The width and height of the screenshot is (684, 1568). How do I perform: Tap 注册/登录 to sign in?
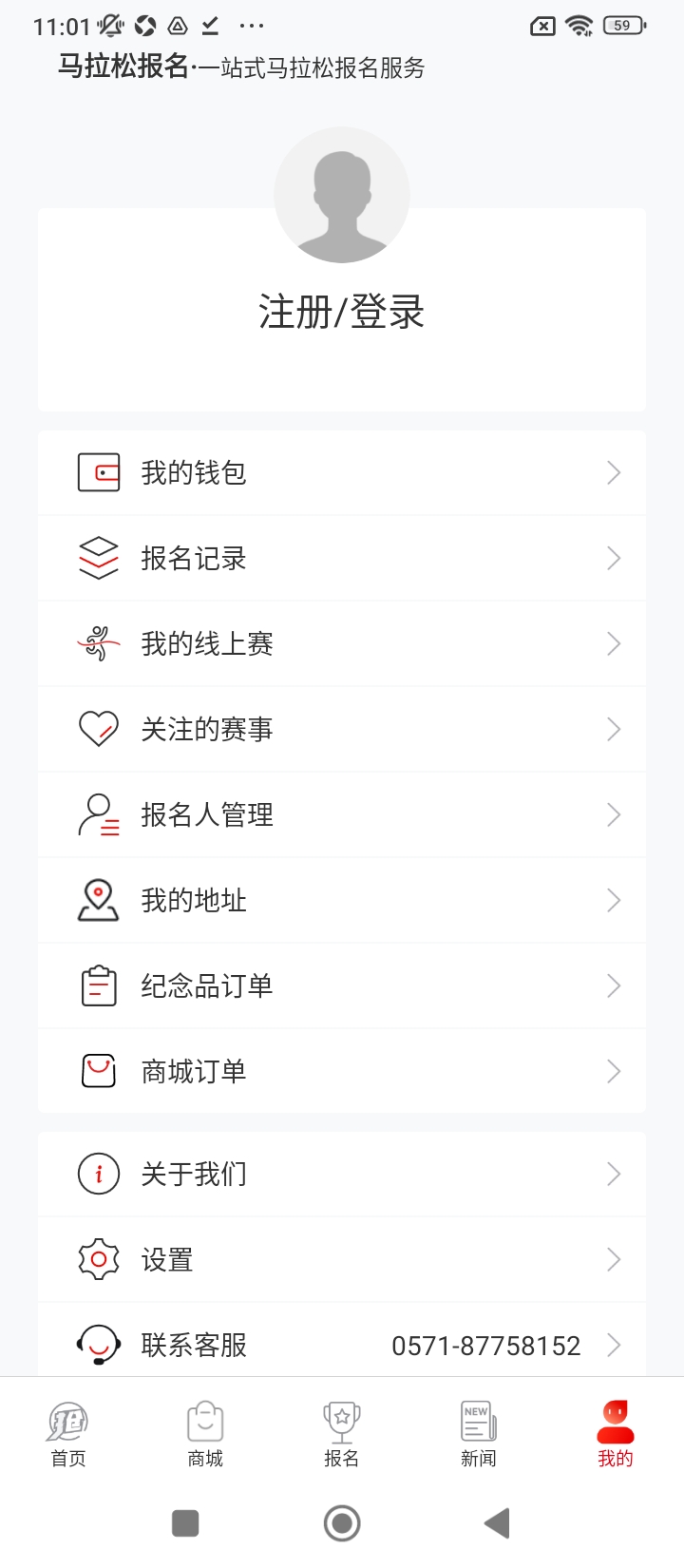pos(341,312)
